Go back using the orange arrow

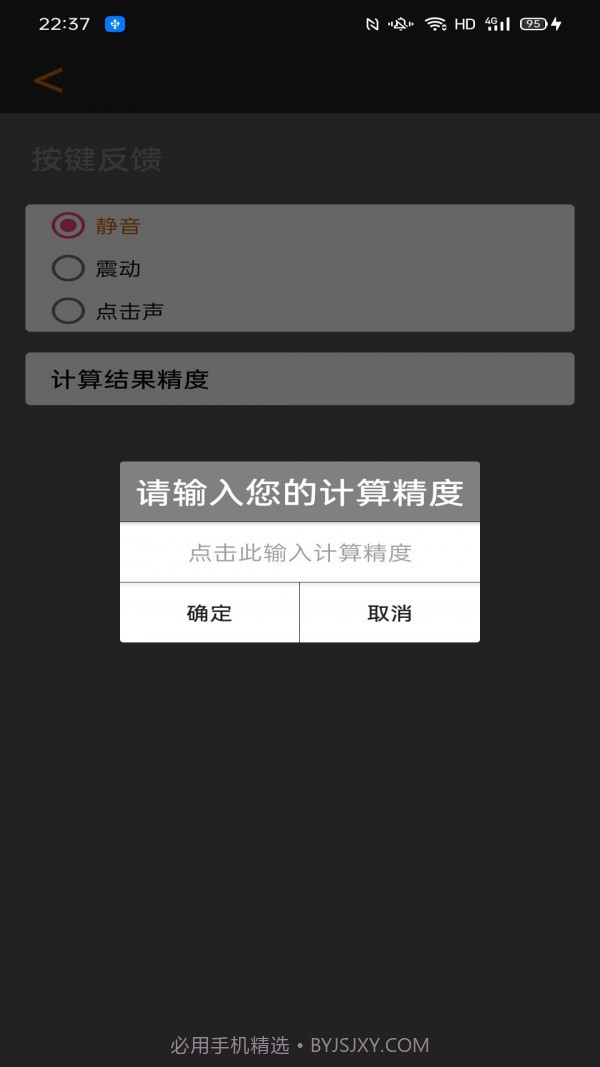47,80
